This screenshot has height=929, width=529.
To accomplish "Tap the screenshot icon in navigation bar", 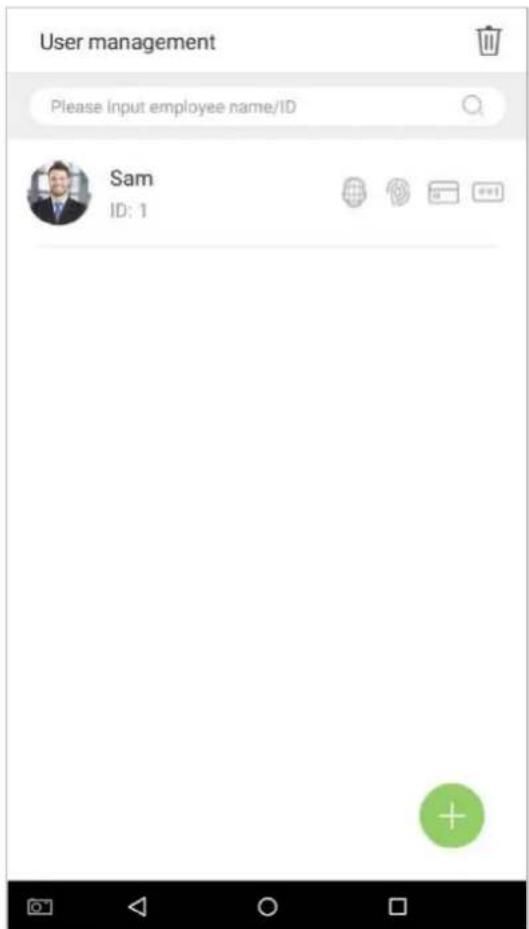I will click(40, 906).
